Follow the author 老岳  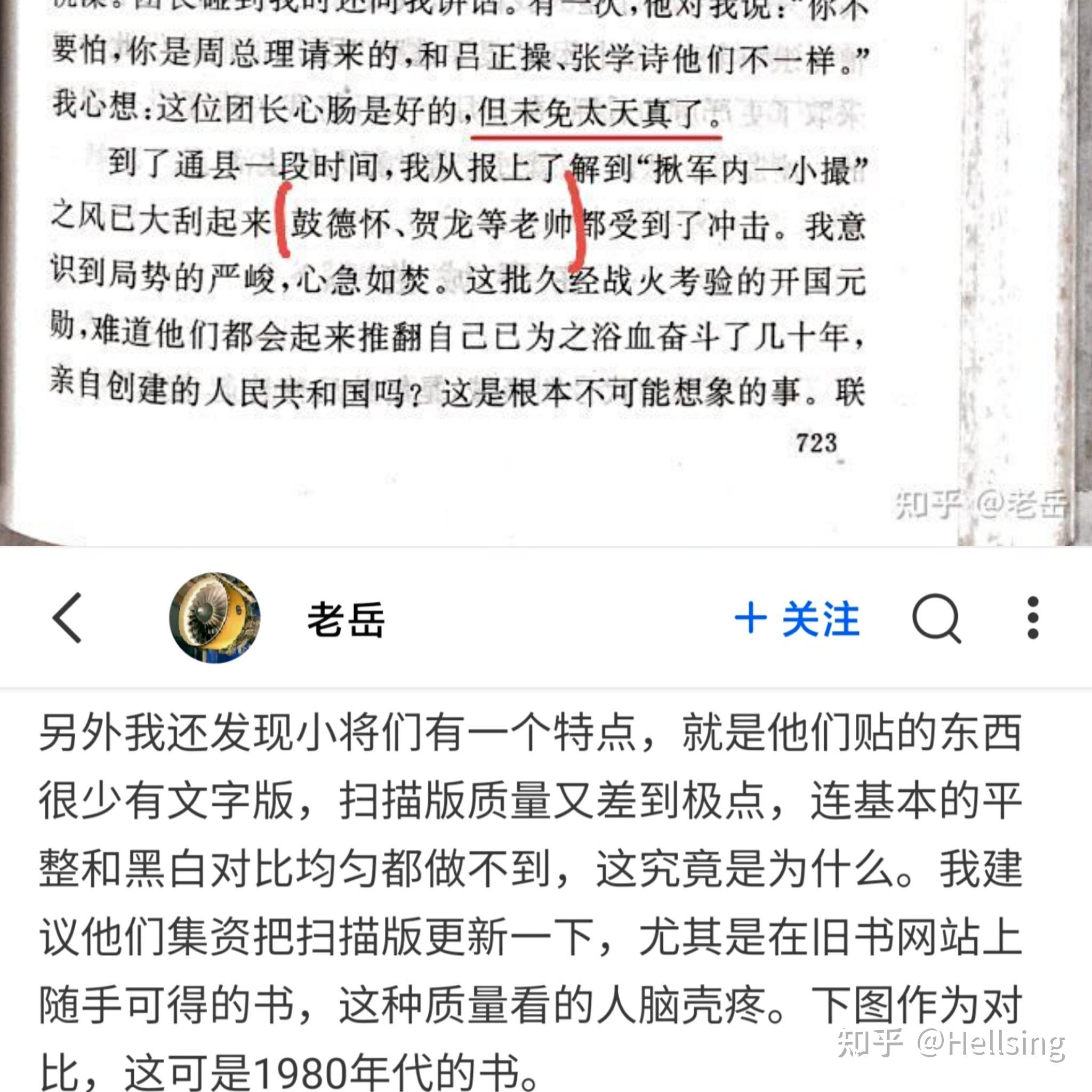coord(797,619)
